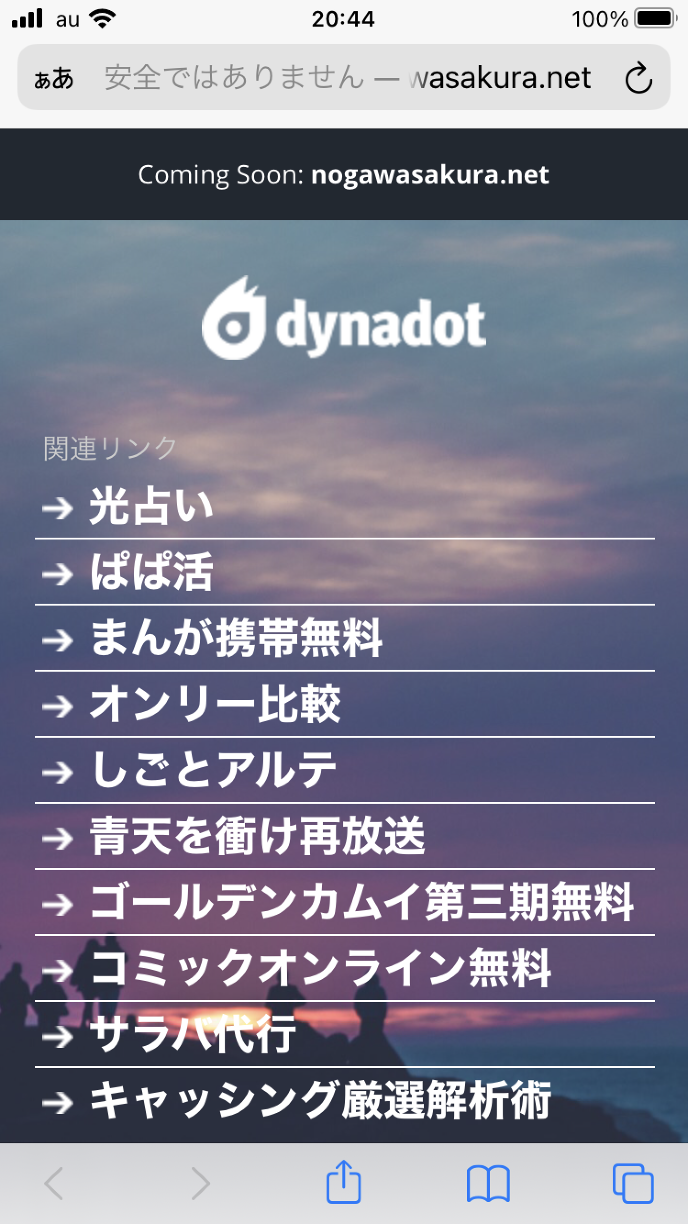Viewport: 688px width, 1224px height.
Task: Open the 青天を衝け再放送 link
Action: (x=257, y=837)
